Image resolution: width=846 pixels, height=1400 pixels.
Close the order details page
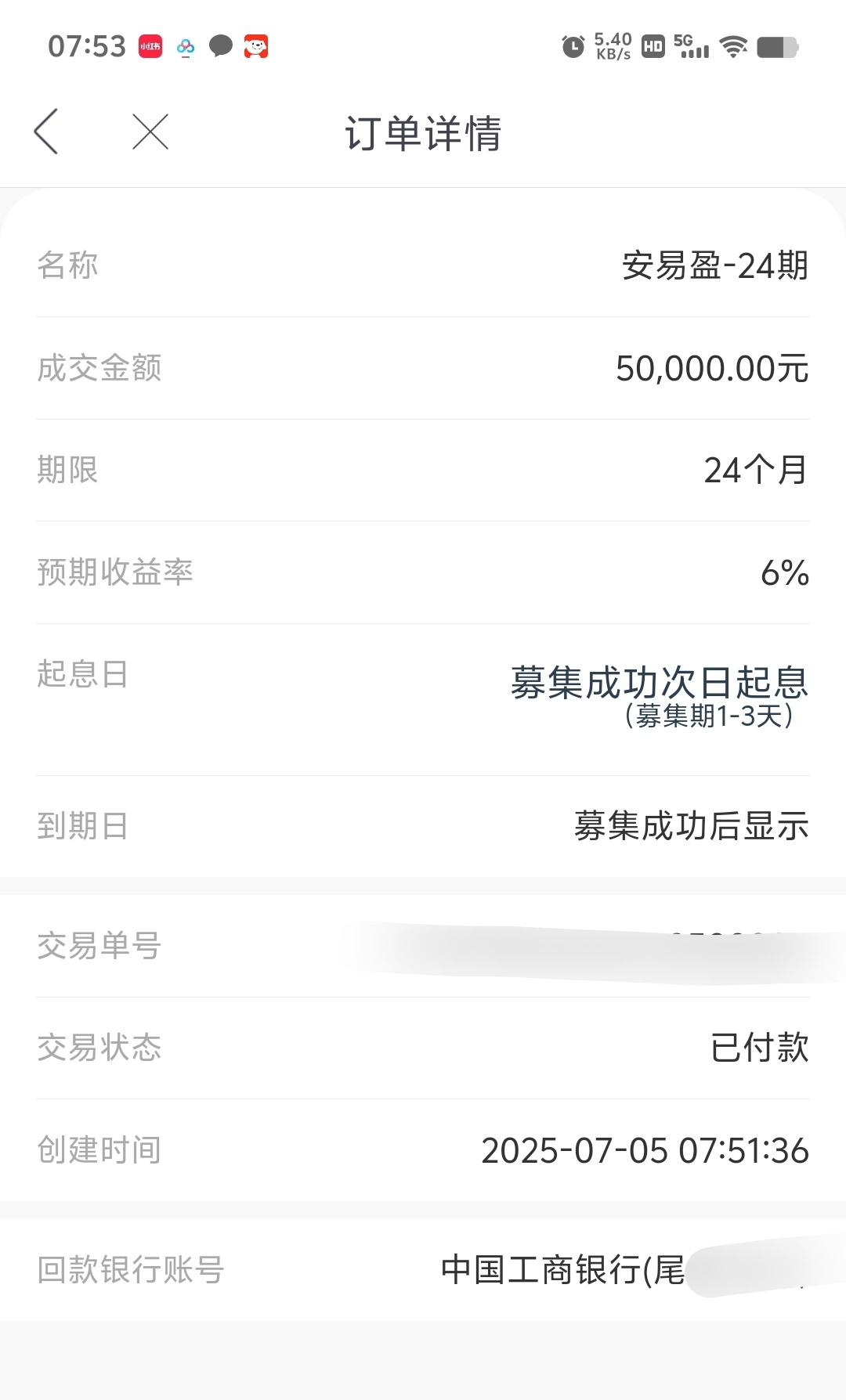(x=150, y=132)
